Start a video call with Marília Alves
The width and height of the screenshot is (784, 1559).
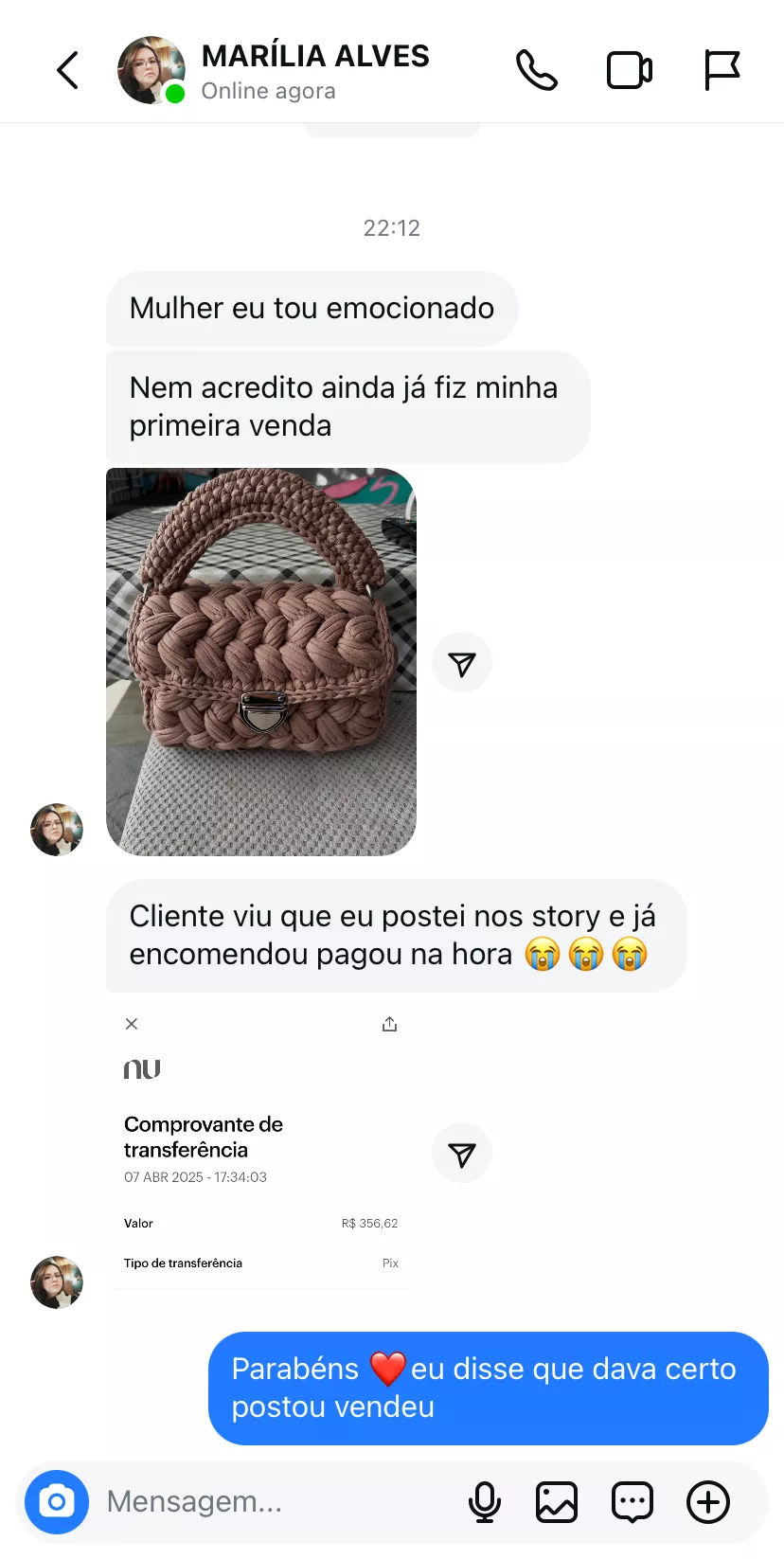[x=629, y=70]
